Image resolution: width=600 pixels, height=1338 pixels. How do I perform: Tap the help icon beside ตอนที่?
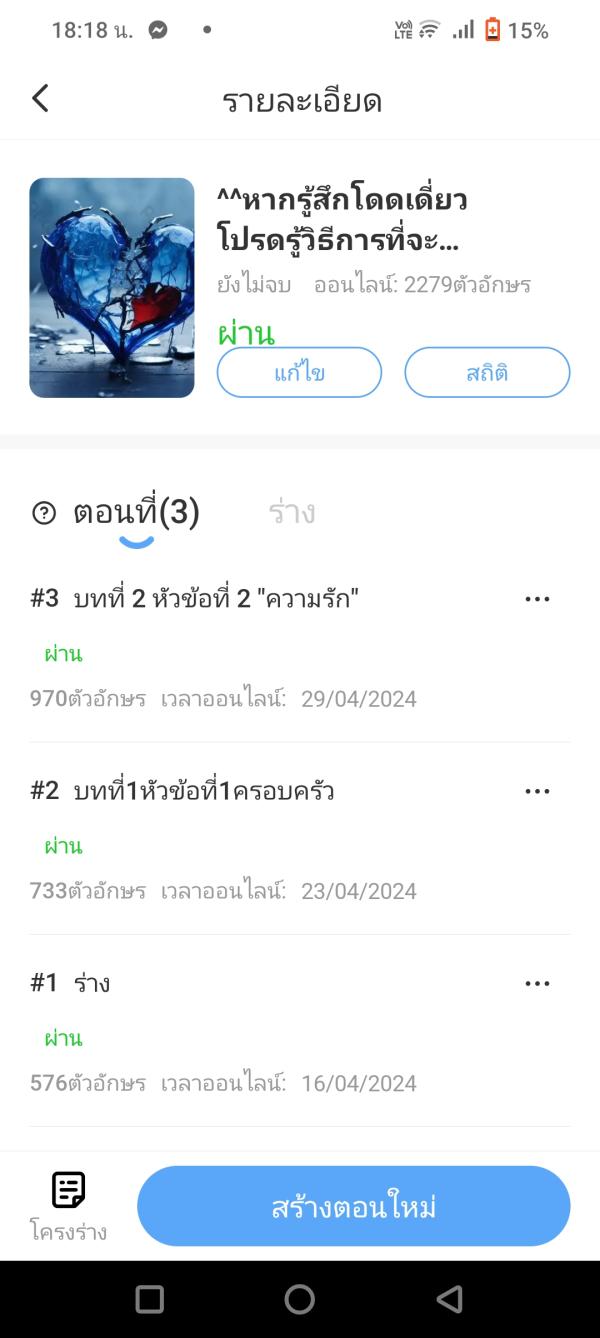click(44, 513)
